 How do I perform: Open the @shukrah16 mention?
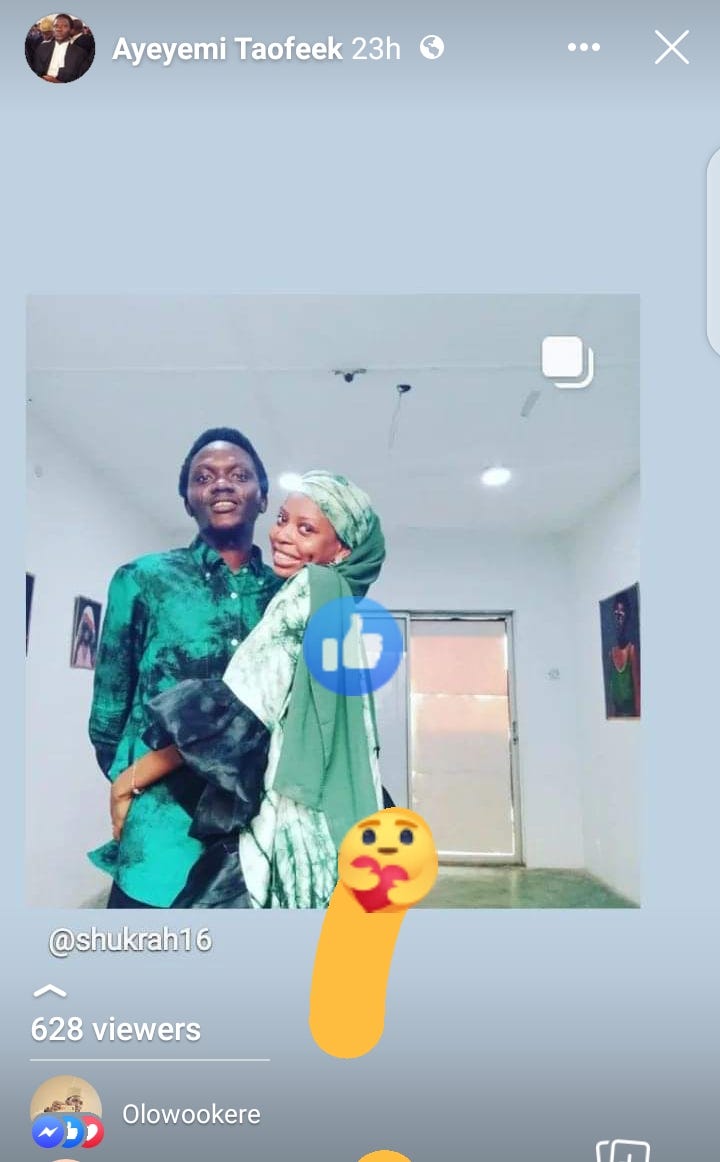tap(130, 940)
